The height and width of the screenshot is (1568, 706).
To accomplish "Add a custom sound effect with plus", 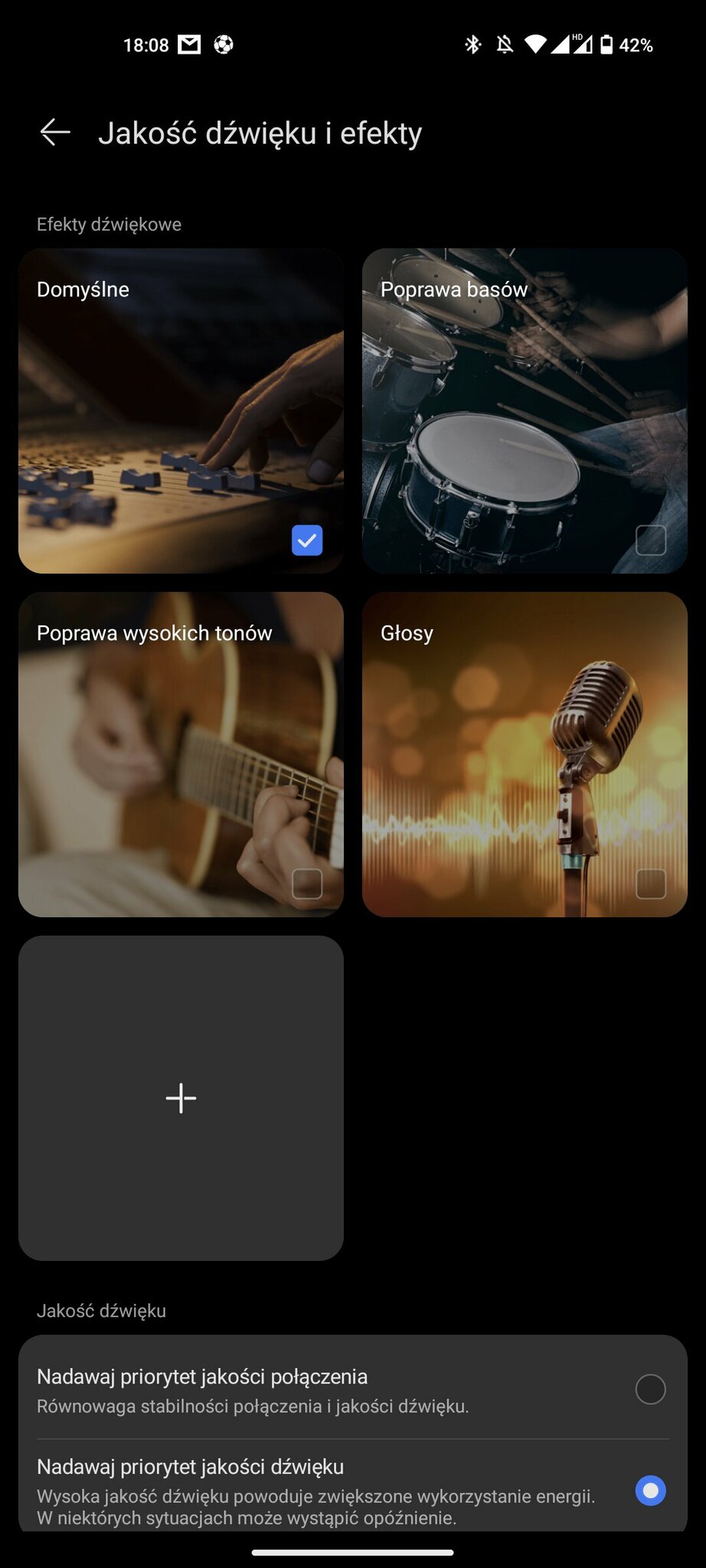I will coord(181,1098).
